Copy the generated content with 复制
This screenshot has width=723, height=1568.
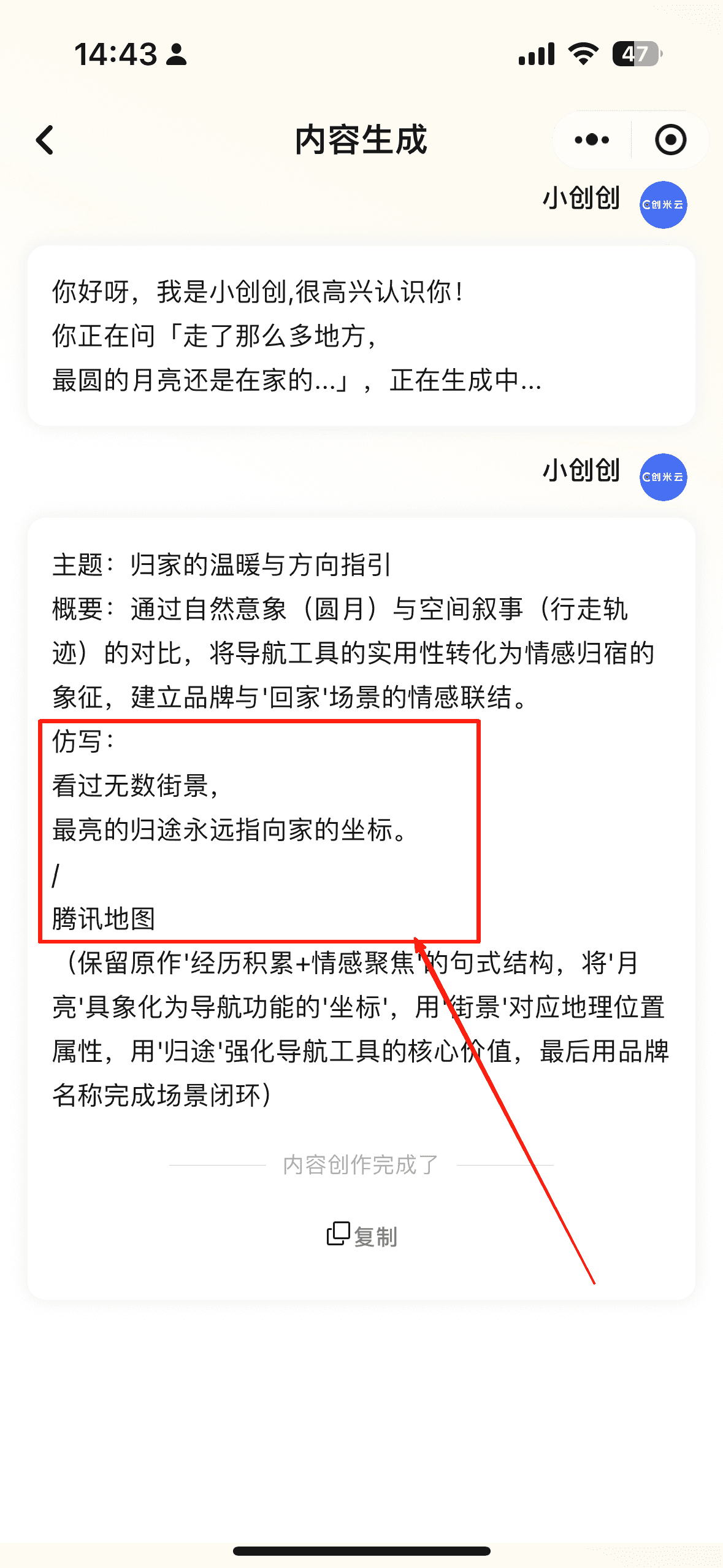click(362, 1236)
